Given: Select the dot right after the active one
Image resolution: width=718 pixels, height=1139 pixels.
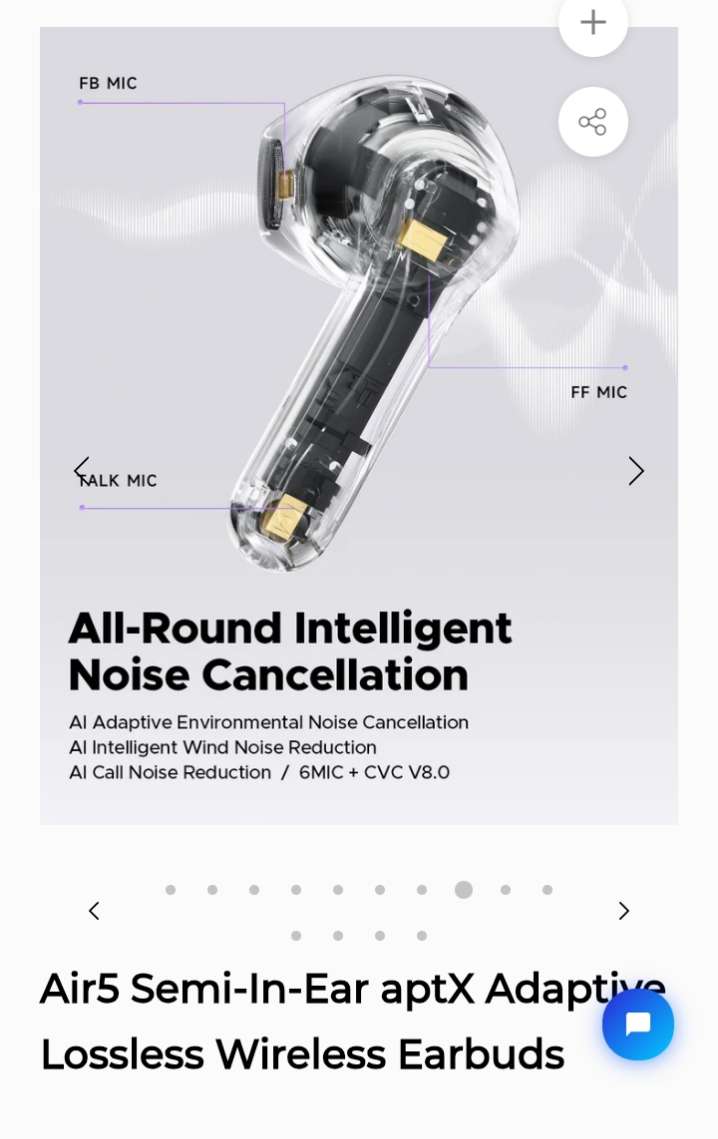Looking at the screenshot, I should [x=506, y=890].
